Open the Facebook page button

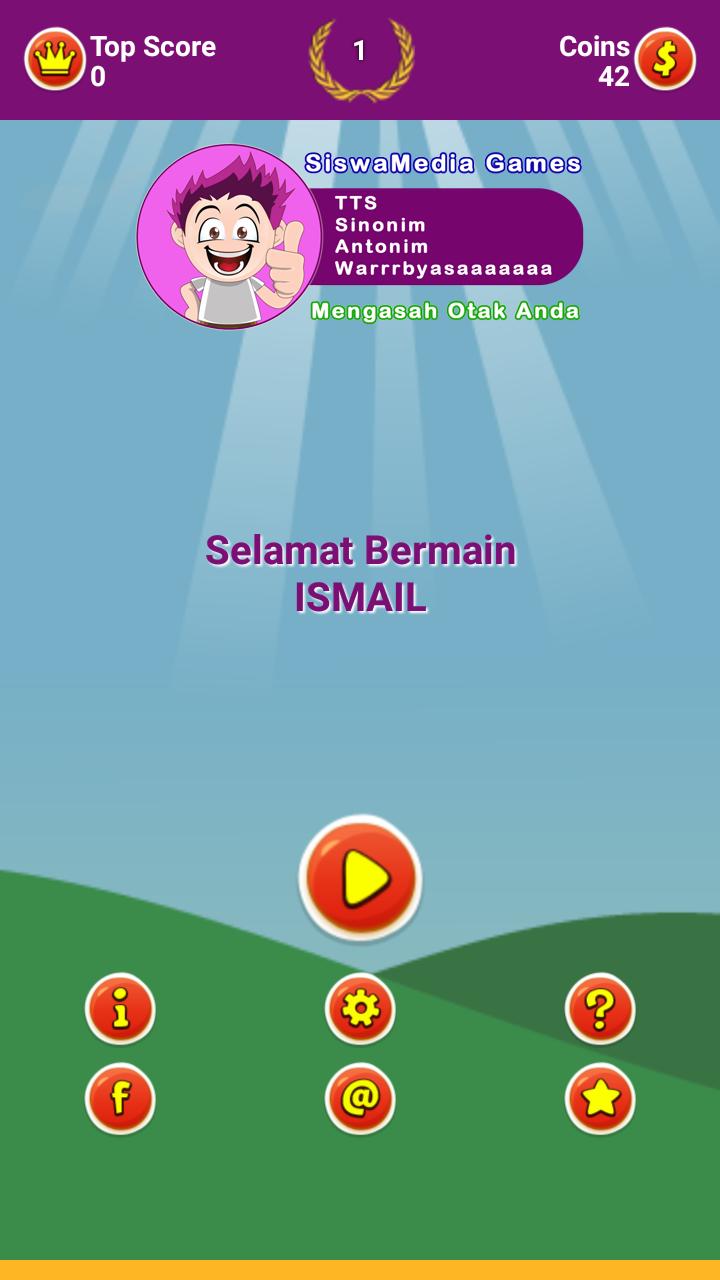pyautogui.click(x=120, y=1099)
